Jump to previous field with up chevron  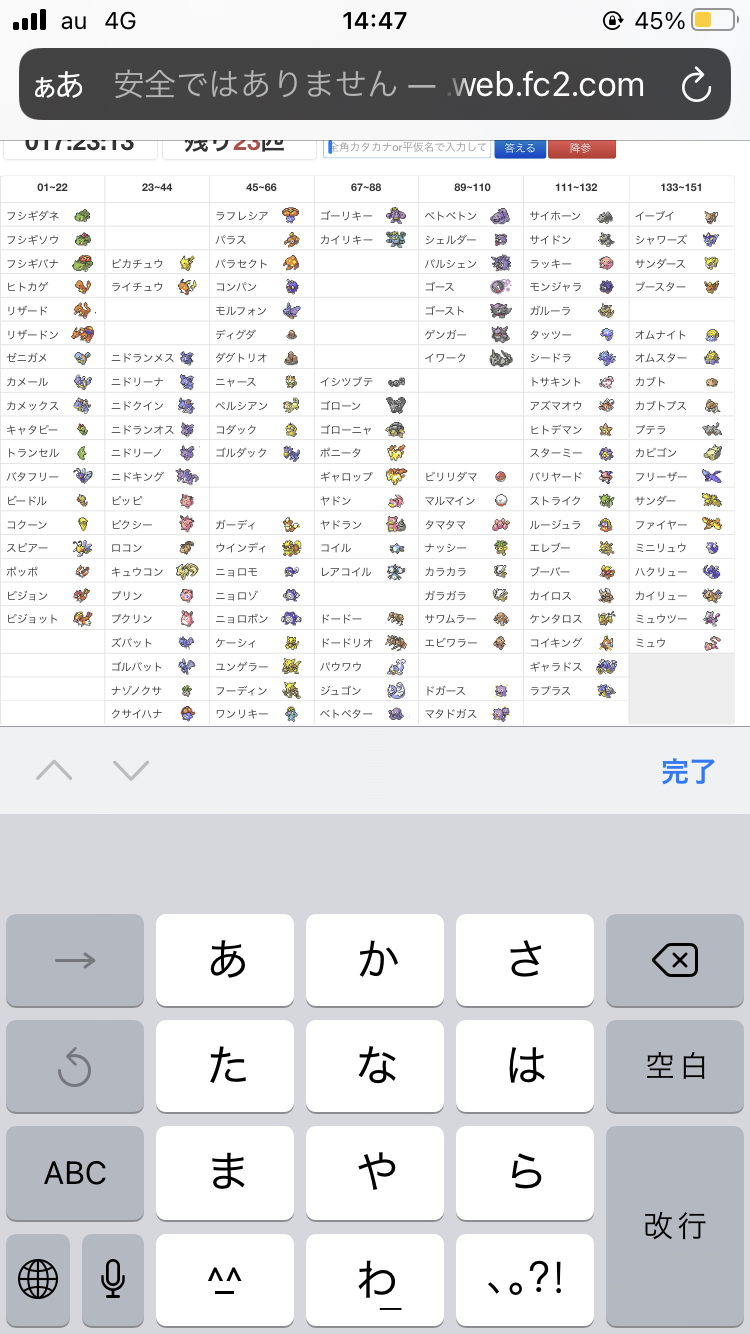55,770
